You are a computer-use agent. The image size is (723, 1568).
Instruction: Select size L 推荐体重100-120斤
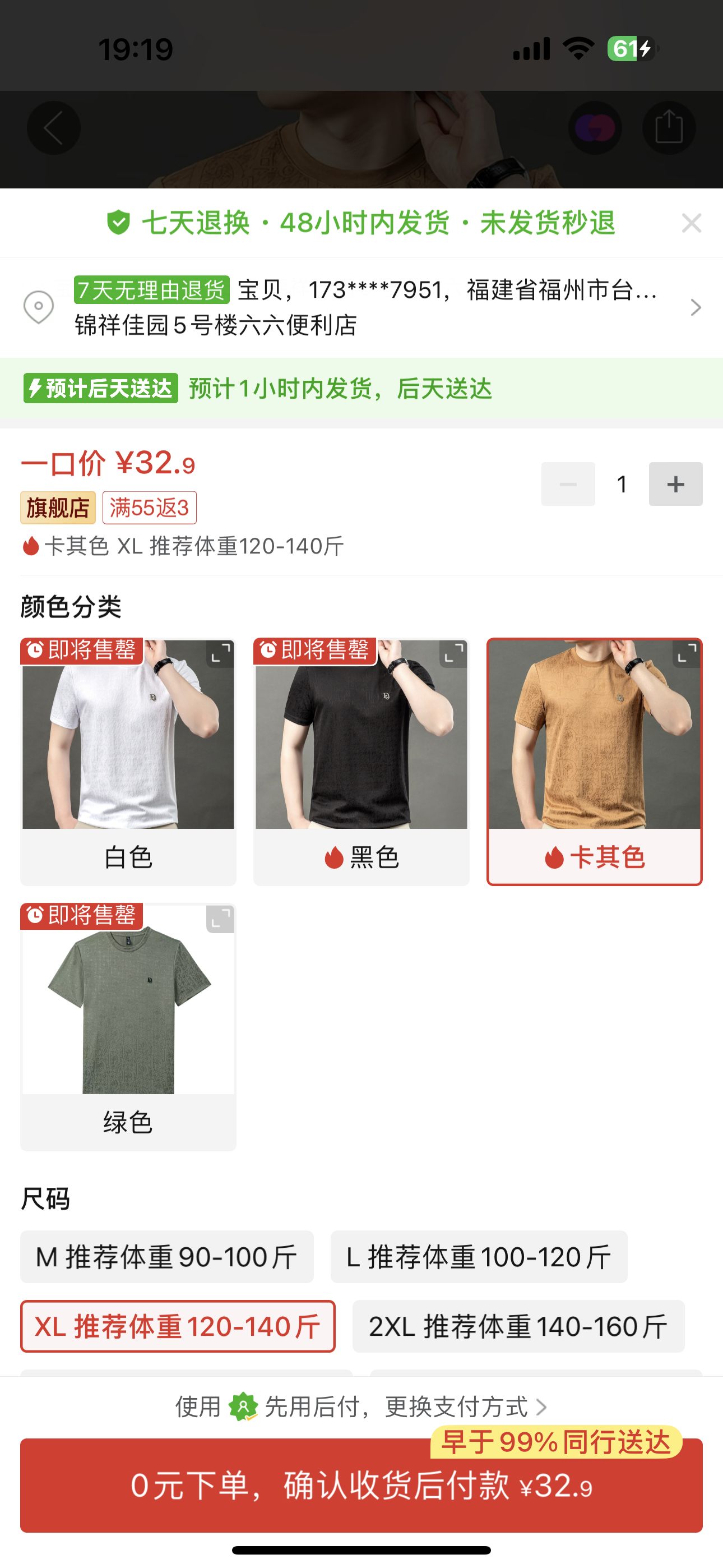tap(478, 1257)
